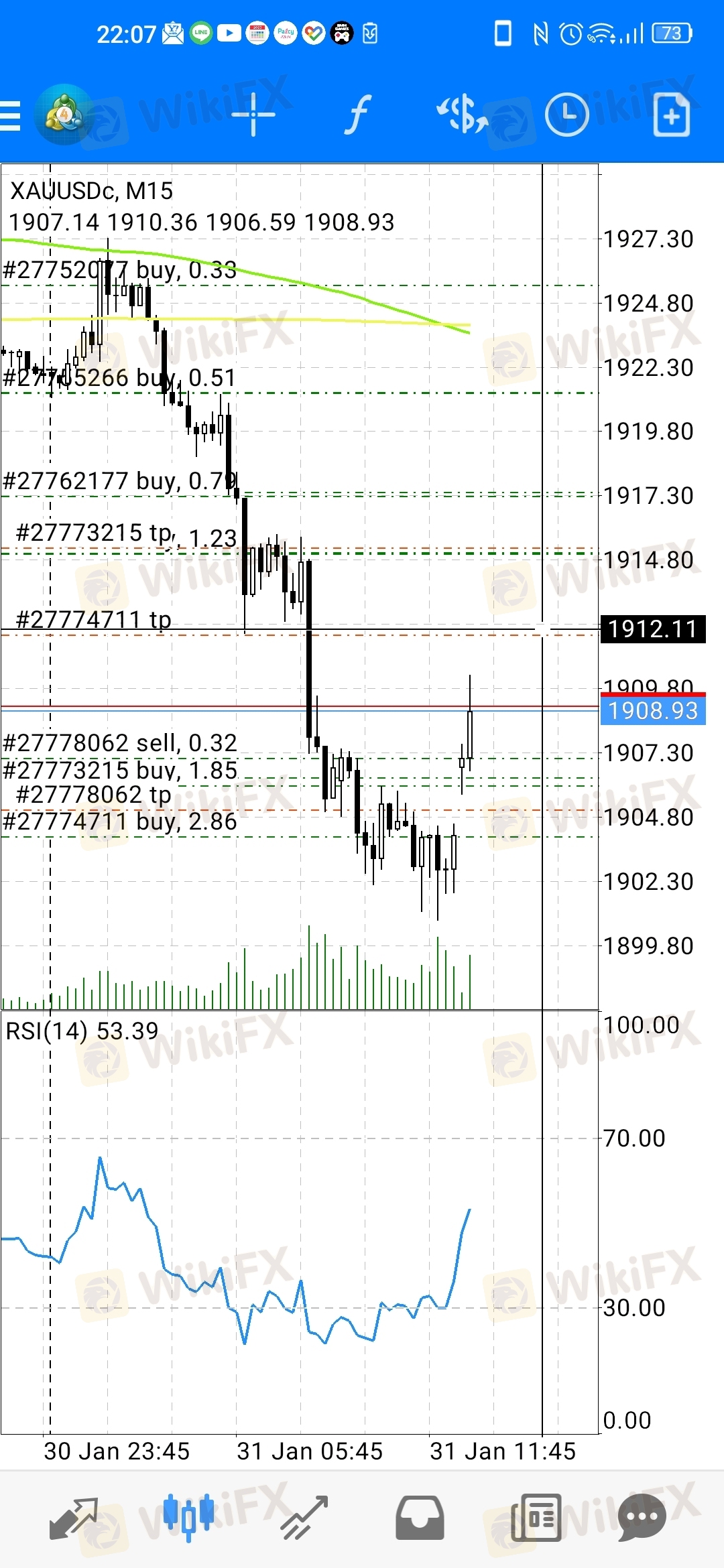Create a new order
Image resolution: width=724 pixels, height=1568 pixels.
tap(672, 115)
